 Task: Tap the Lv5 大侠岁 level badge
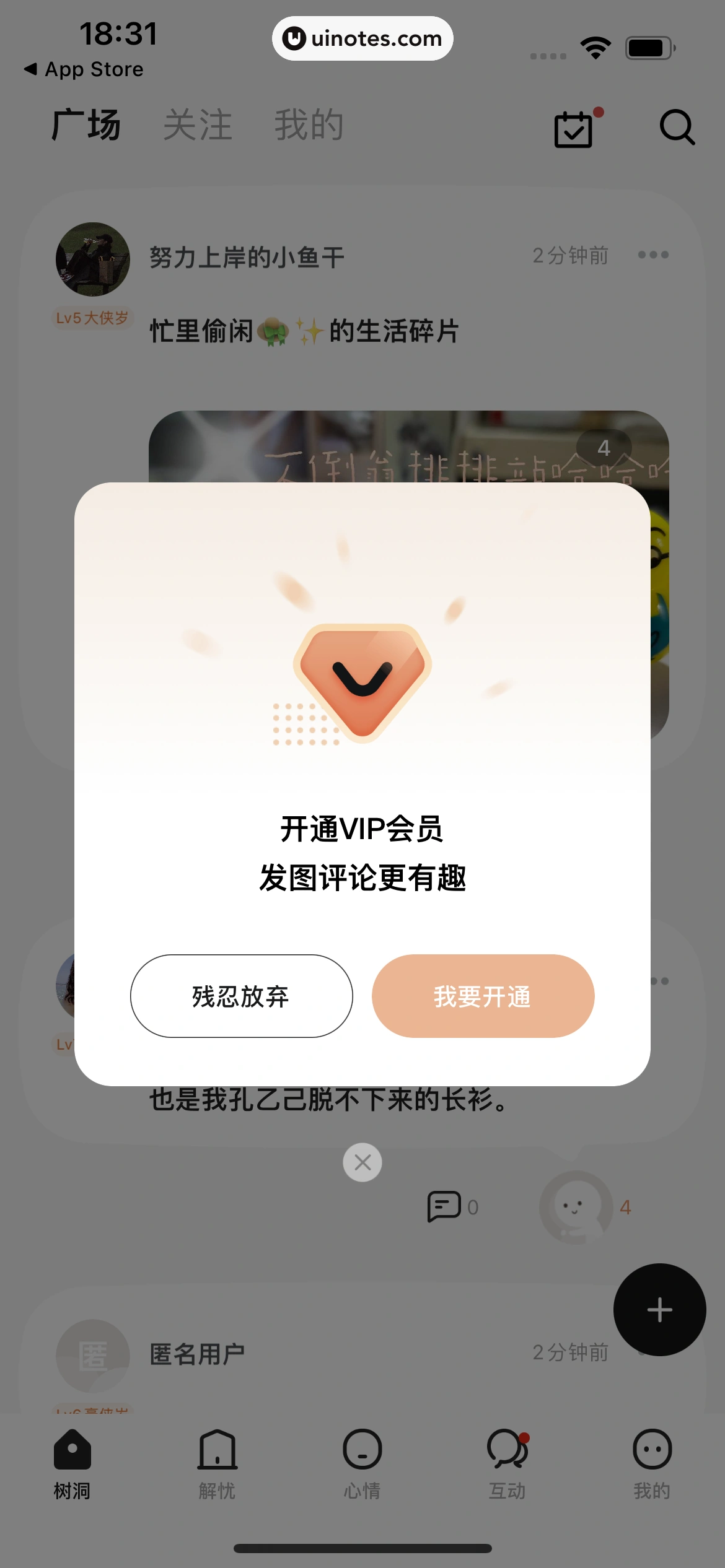pyautogui.click(x=92, y=318)
